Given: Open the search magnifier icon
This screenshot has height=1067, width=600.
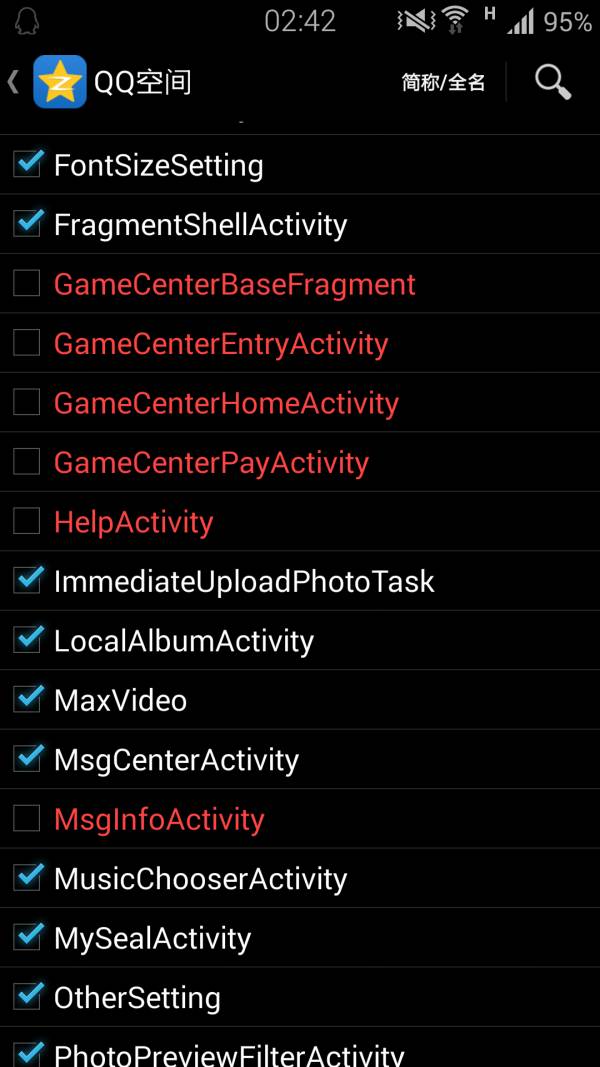Looking at the screenshot, I should point(552,82).
